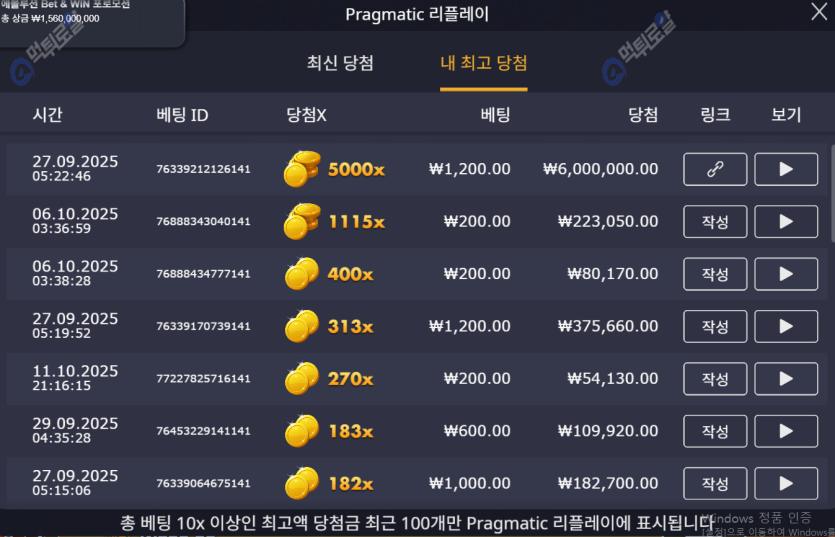This screenshot has width=835, height=537.
Task: Select the 내 최고 당첨 tab
Action: click(x=484, y=63)
